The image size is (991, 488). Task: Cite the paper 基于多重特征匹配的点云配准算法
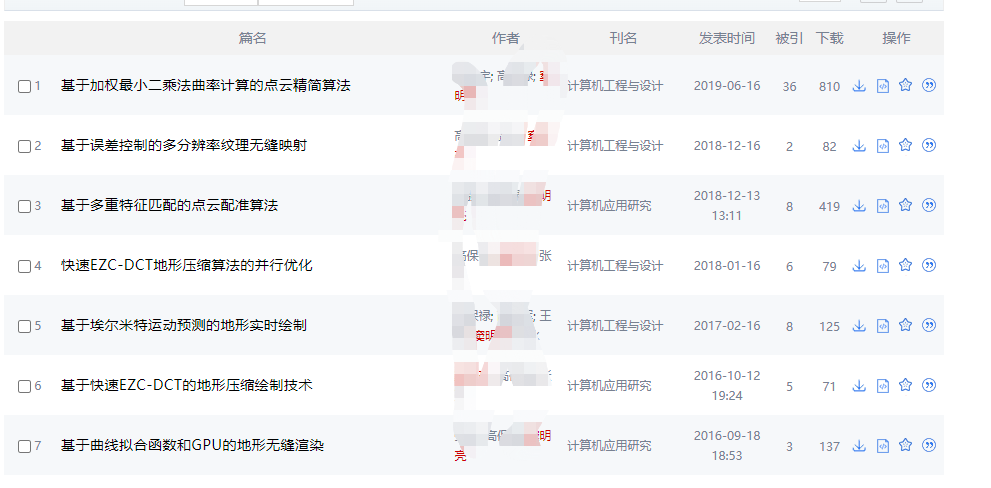[929, 206]
